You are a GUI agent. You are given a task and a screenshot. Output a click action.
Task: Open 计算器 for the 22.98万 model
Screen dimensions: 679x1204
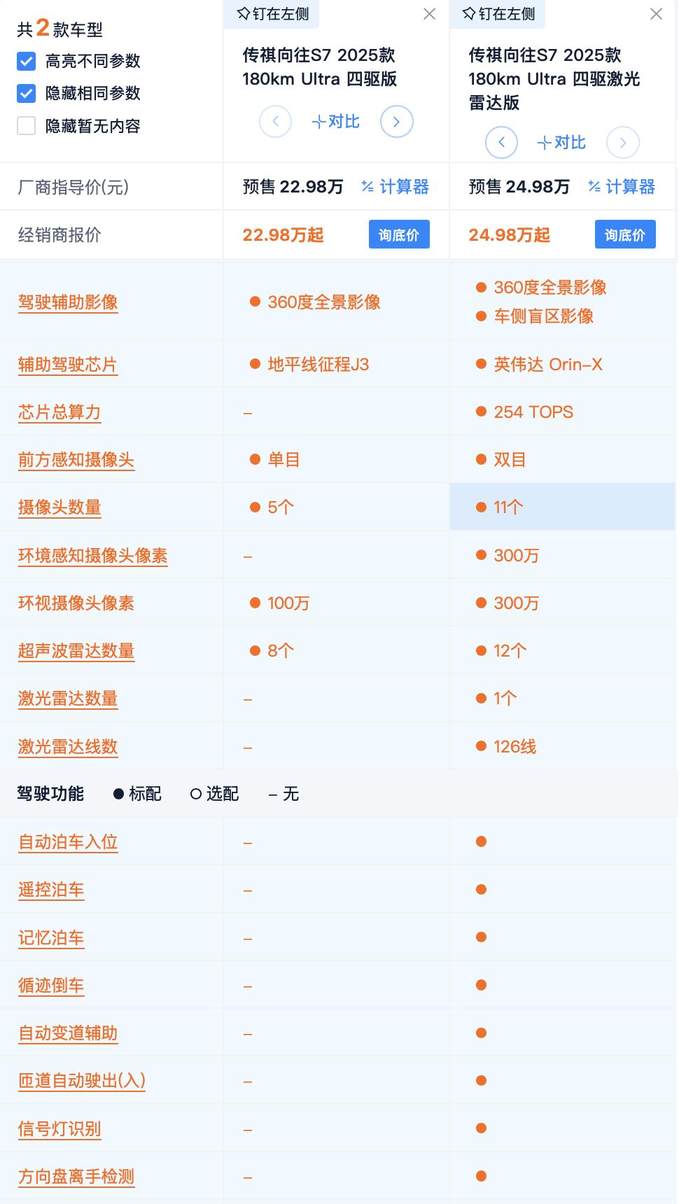click(395, 187)
